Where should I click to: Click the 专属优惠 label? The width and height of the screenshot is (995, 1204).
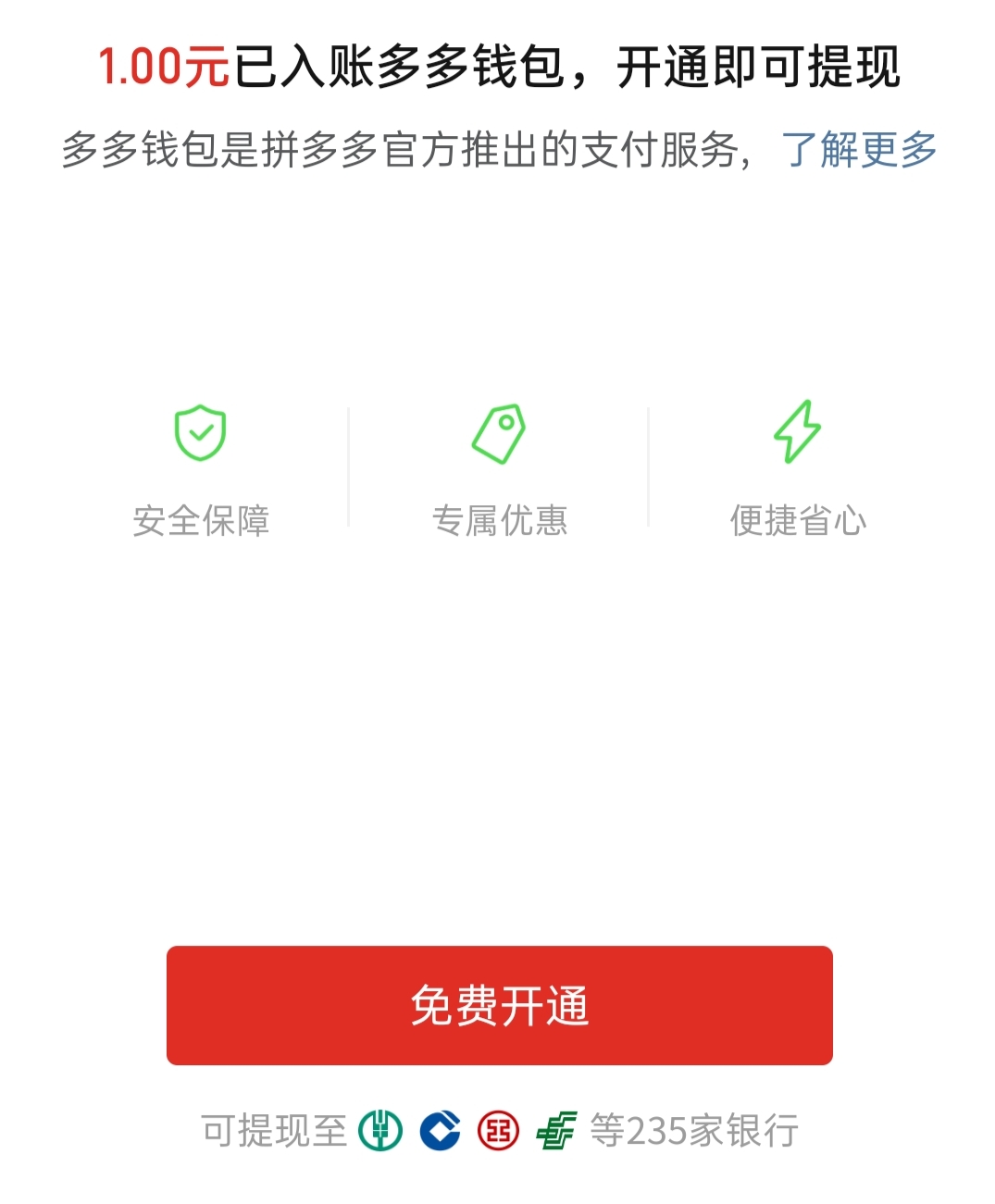tap(500, 519)
